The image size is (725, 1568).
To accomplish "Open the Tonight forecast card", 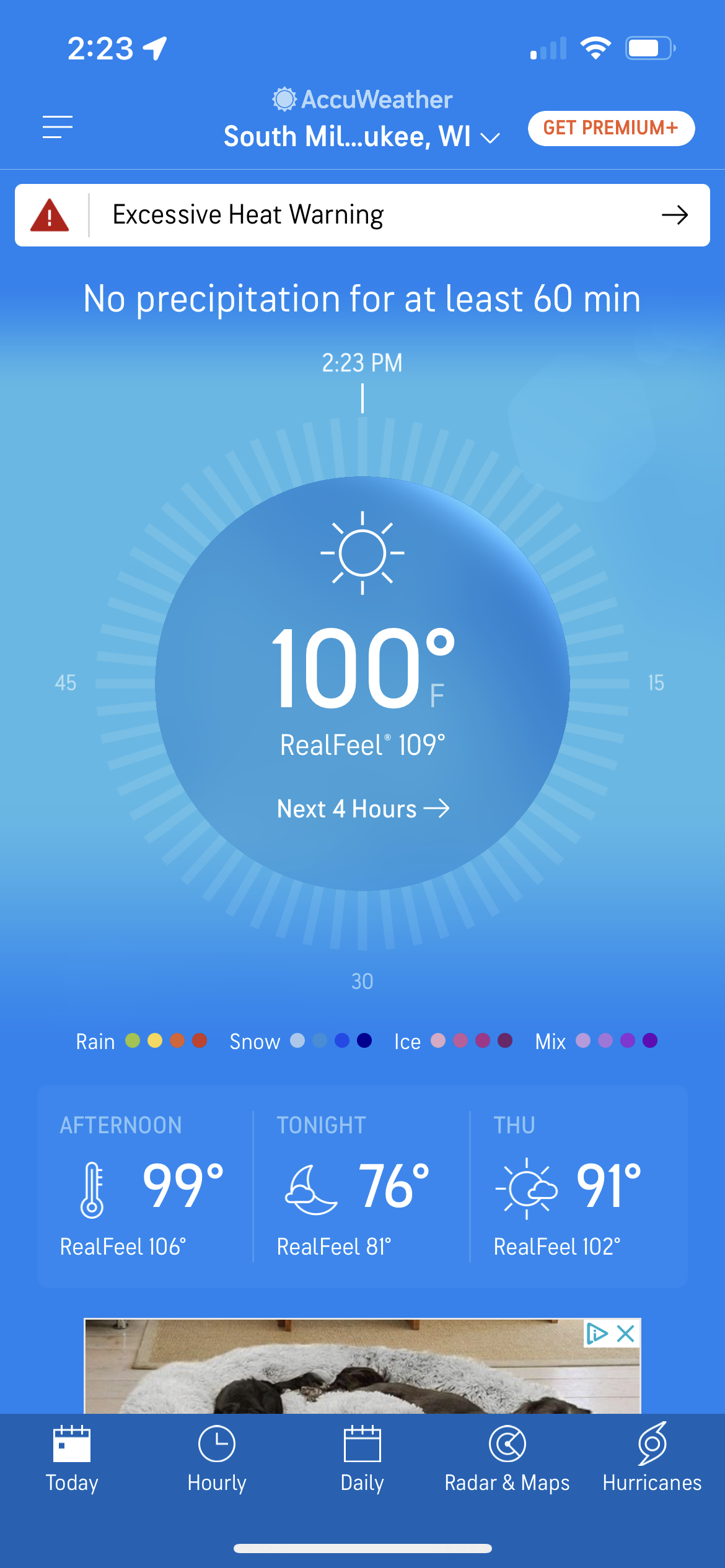I will click(361, 1185).
